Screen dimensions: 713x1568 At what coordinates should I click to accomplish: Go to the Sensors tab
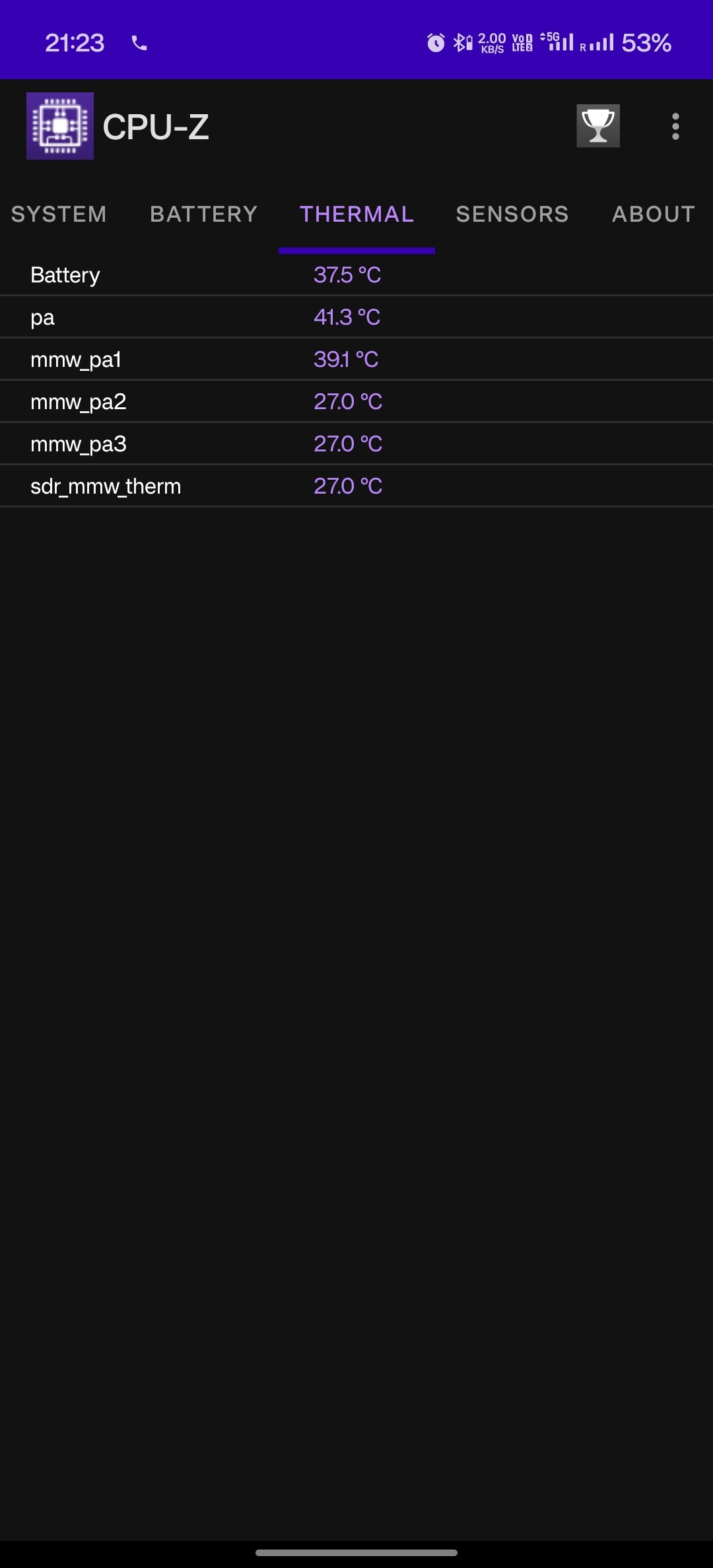tap(512, 214)
